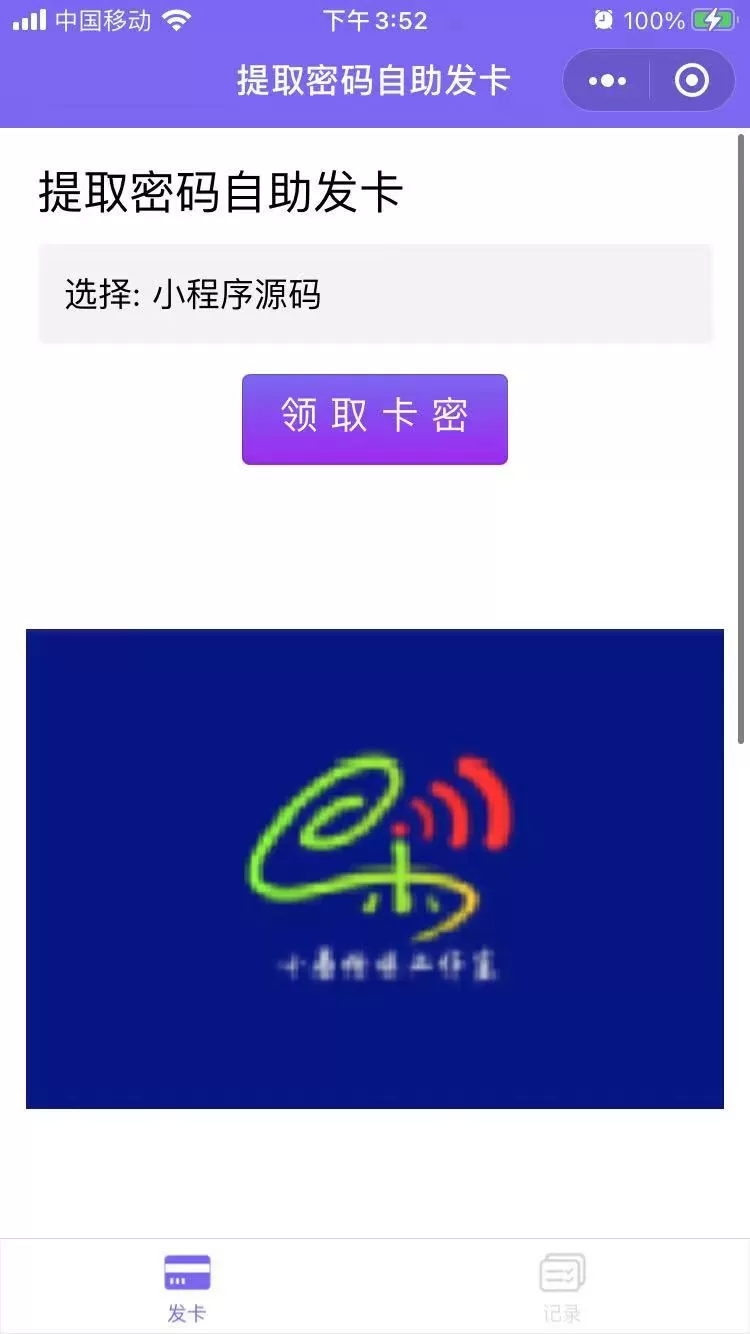Expand the product selection field

(375, 293)
